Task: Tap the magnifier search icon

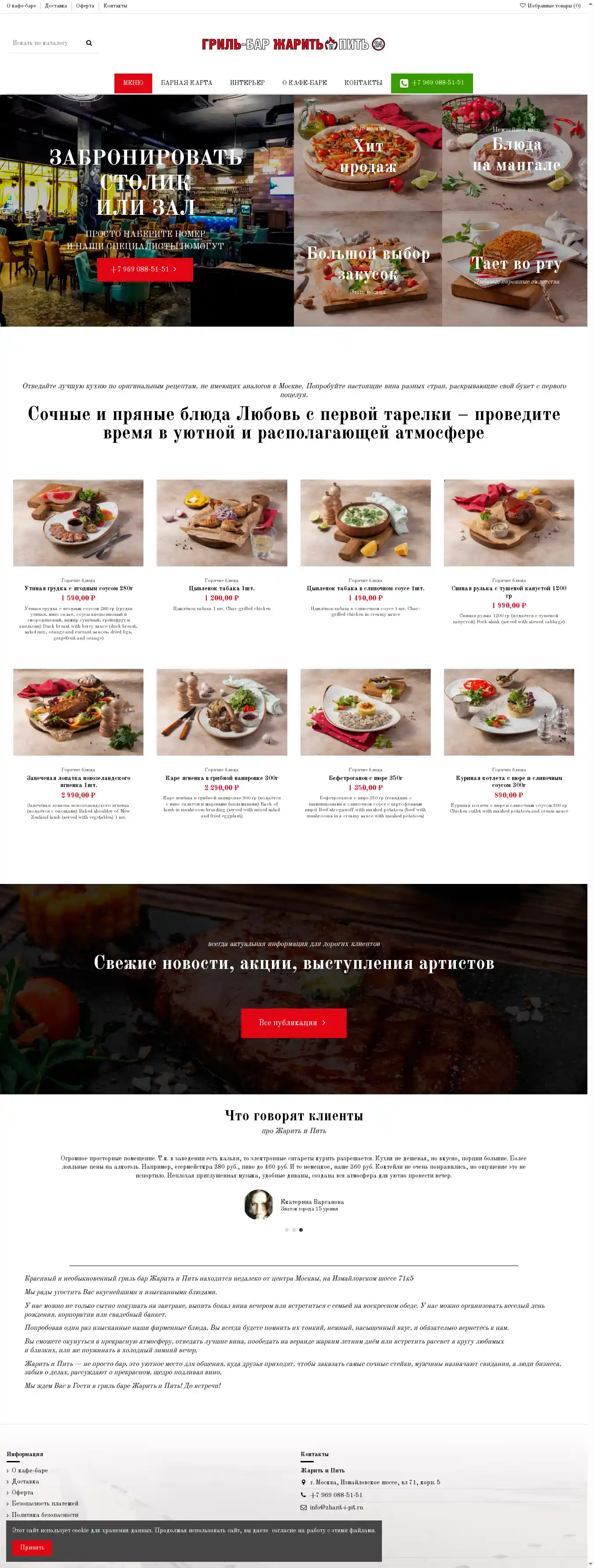Action: point(89,43)
